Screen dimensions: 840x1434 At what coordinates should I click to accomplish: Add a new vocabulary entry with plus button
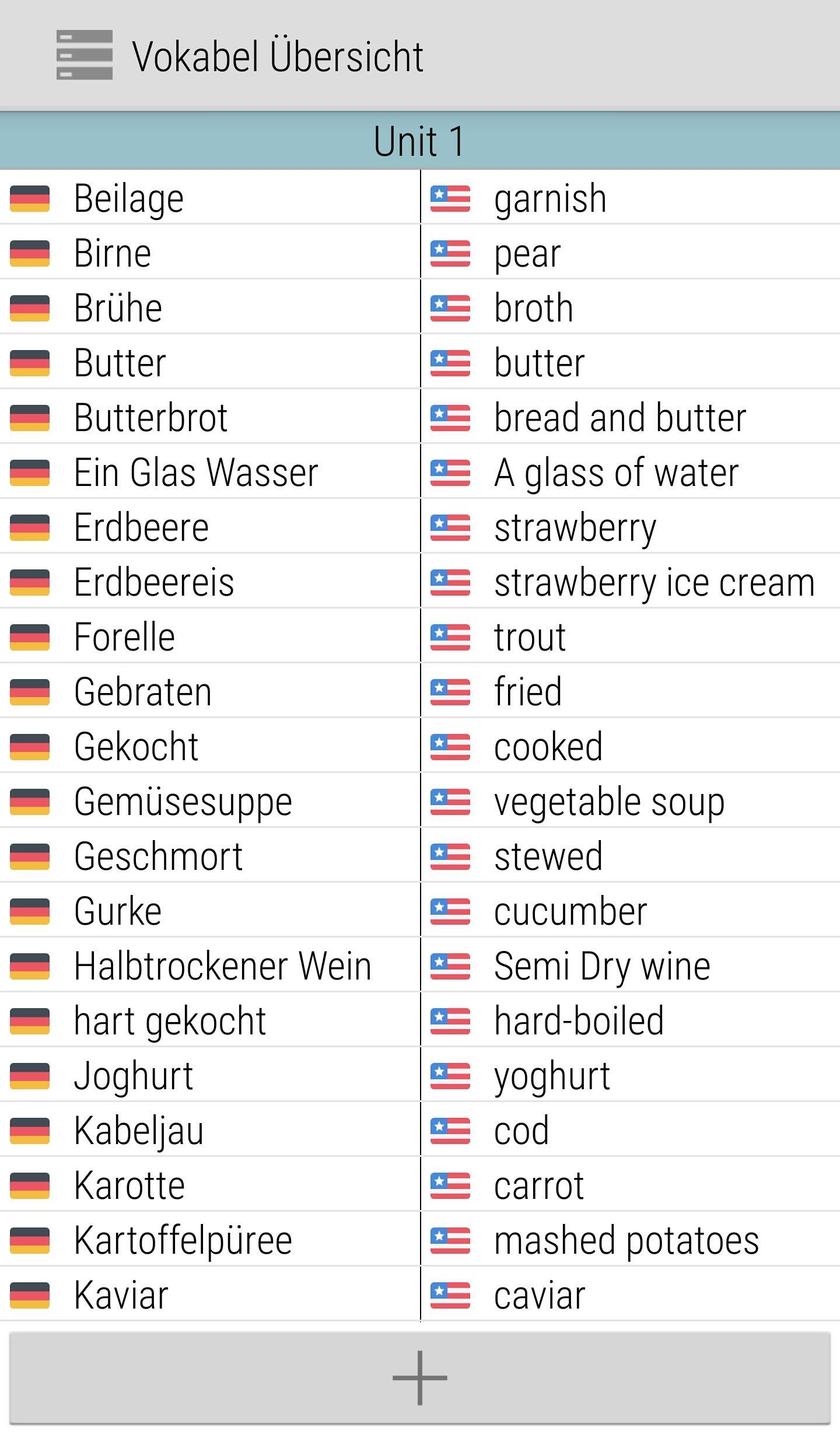(x=420, y=1377)
